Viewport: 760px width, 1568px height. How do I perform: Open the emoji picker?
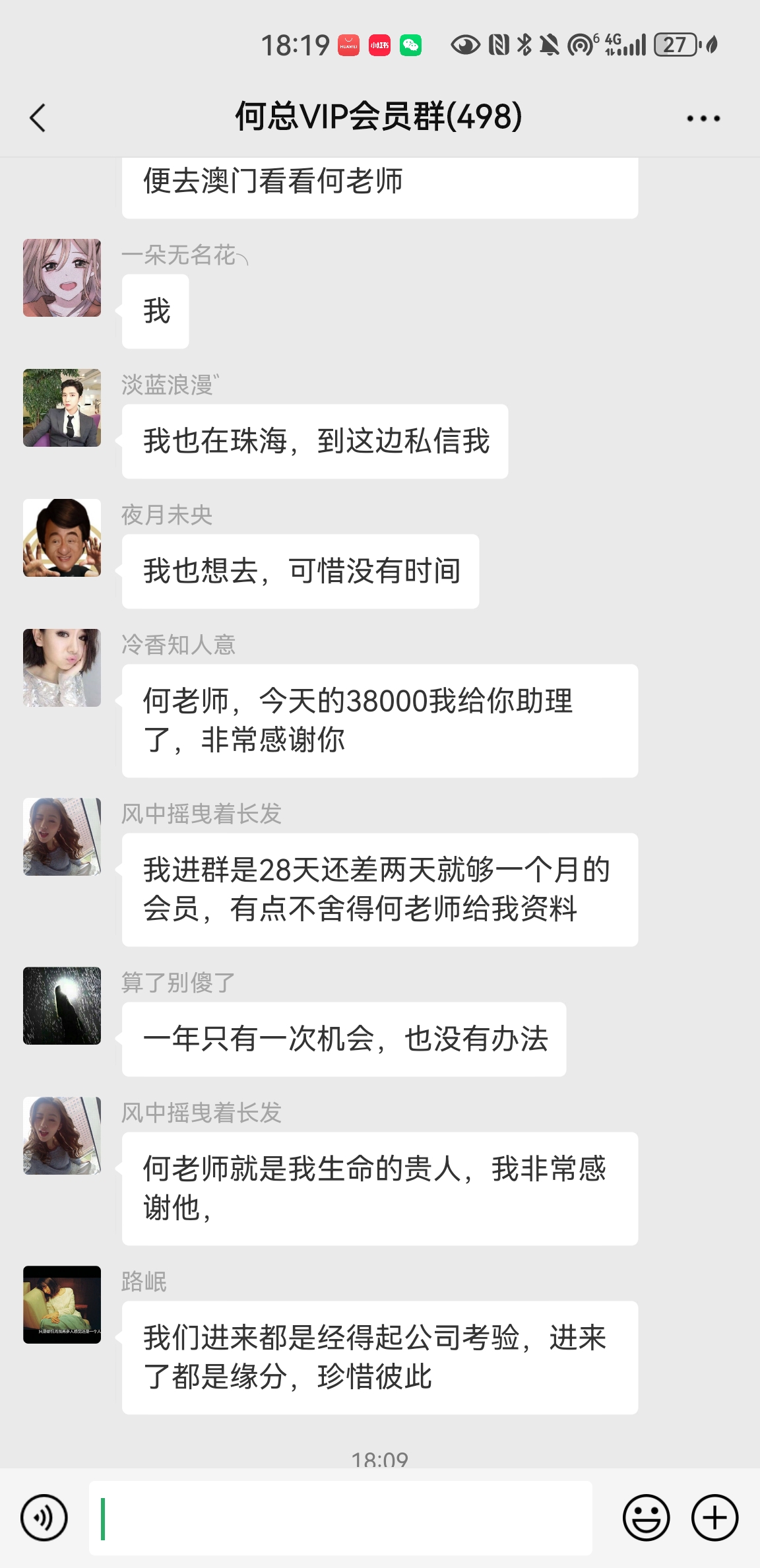click(x=646, y=1518)
